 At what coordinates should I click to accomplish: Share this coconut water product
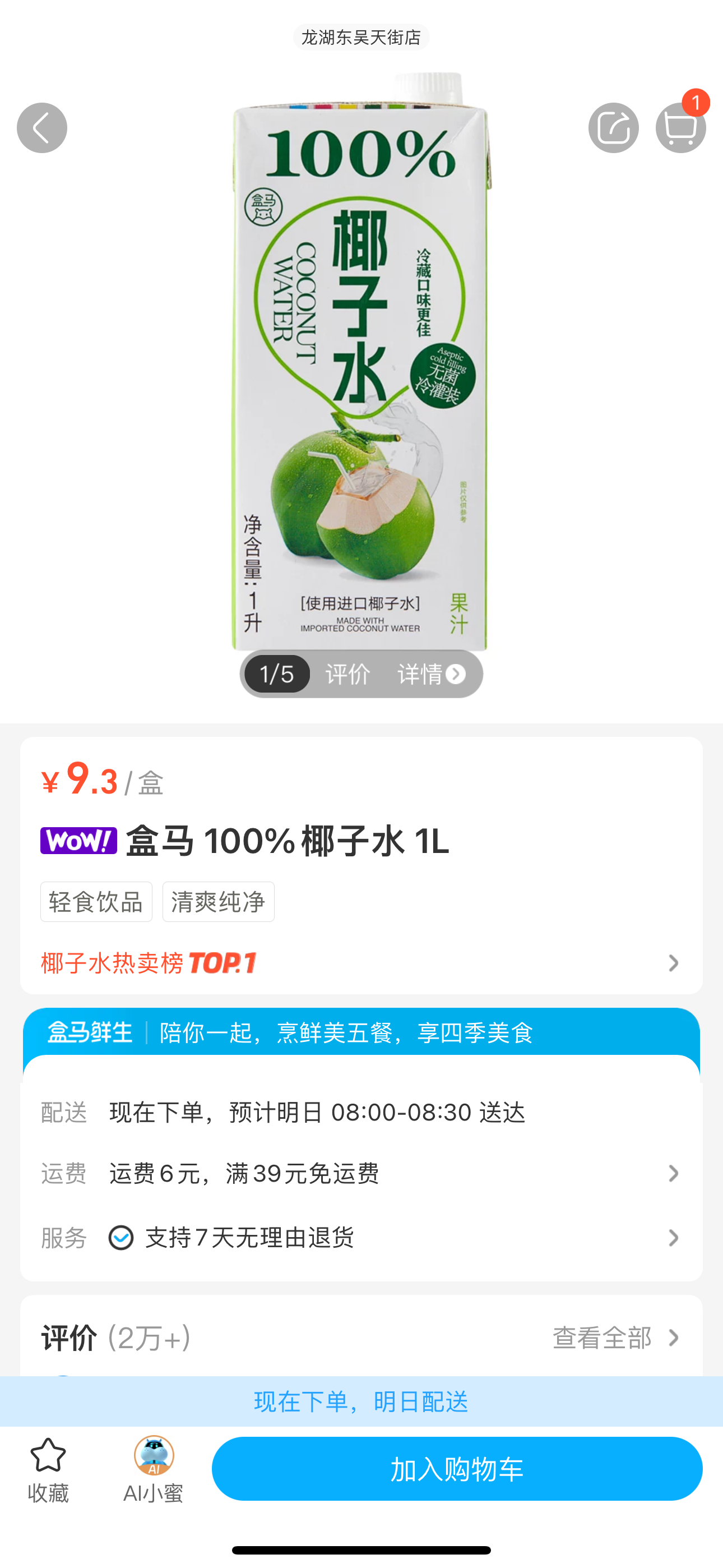tap(614, 128)
